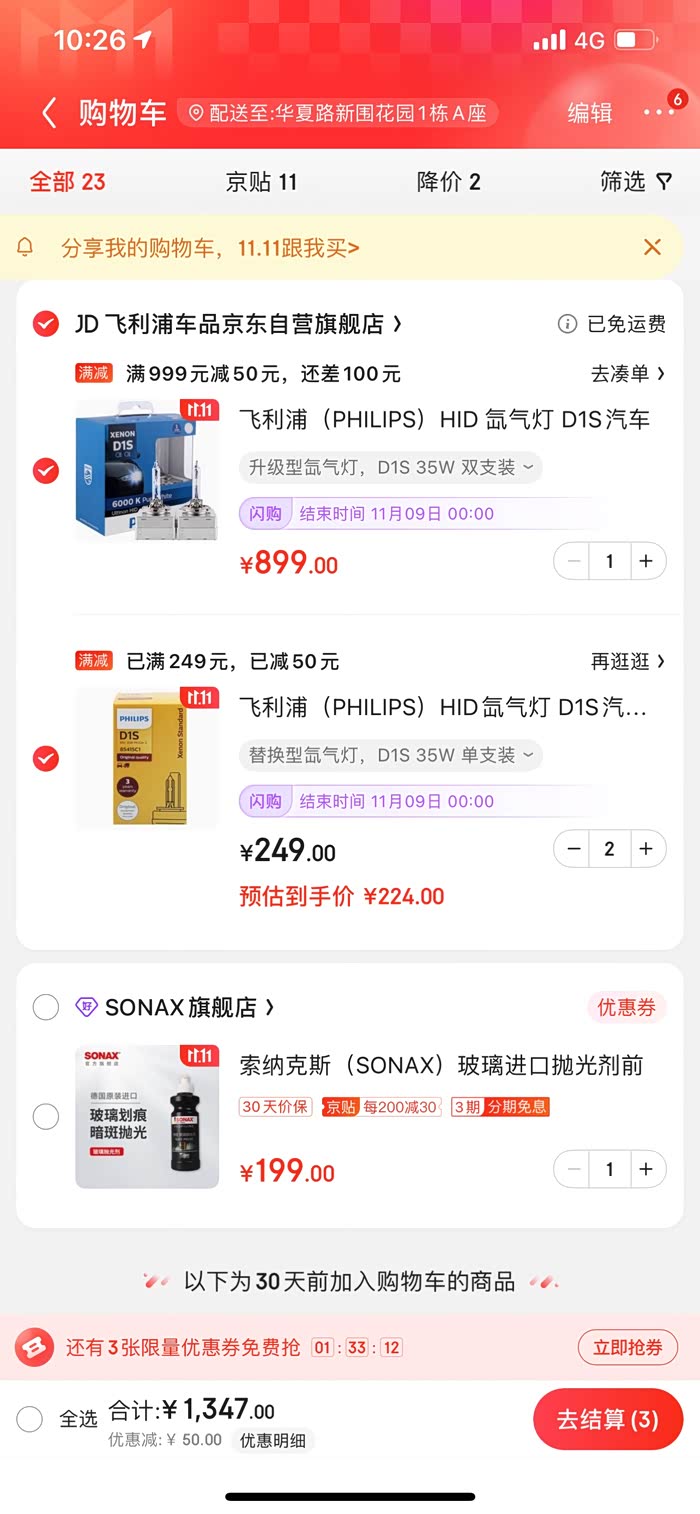Tap 立即抢券 to grab coupons

tap(627, 1347)
